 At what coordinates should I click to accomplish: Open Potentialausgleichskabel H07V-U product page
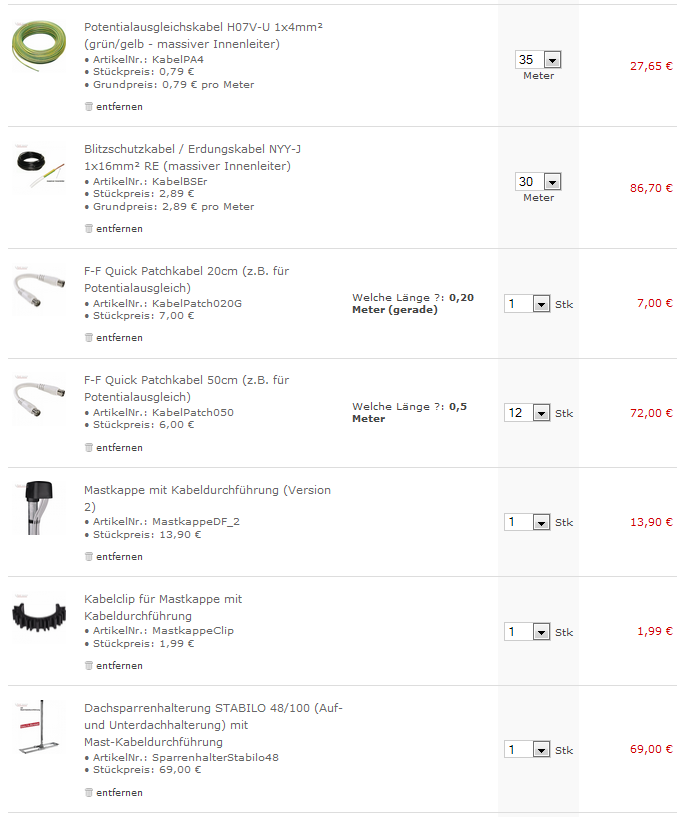216,28
